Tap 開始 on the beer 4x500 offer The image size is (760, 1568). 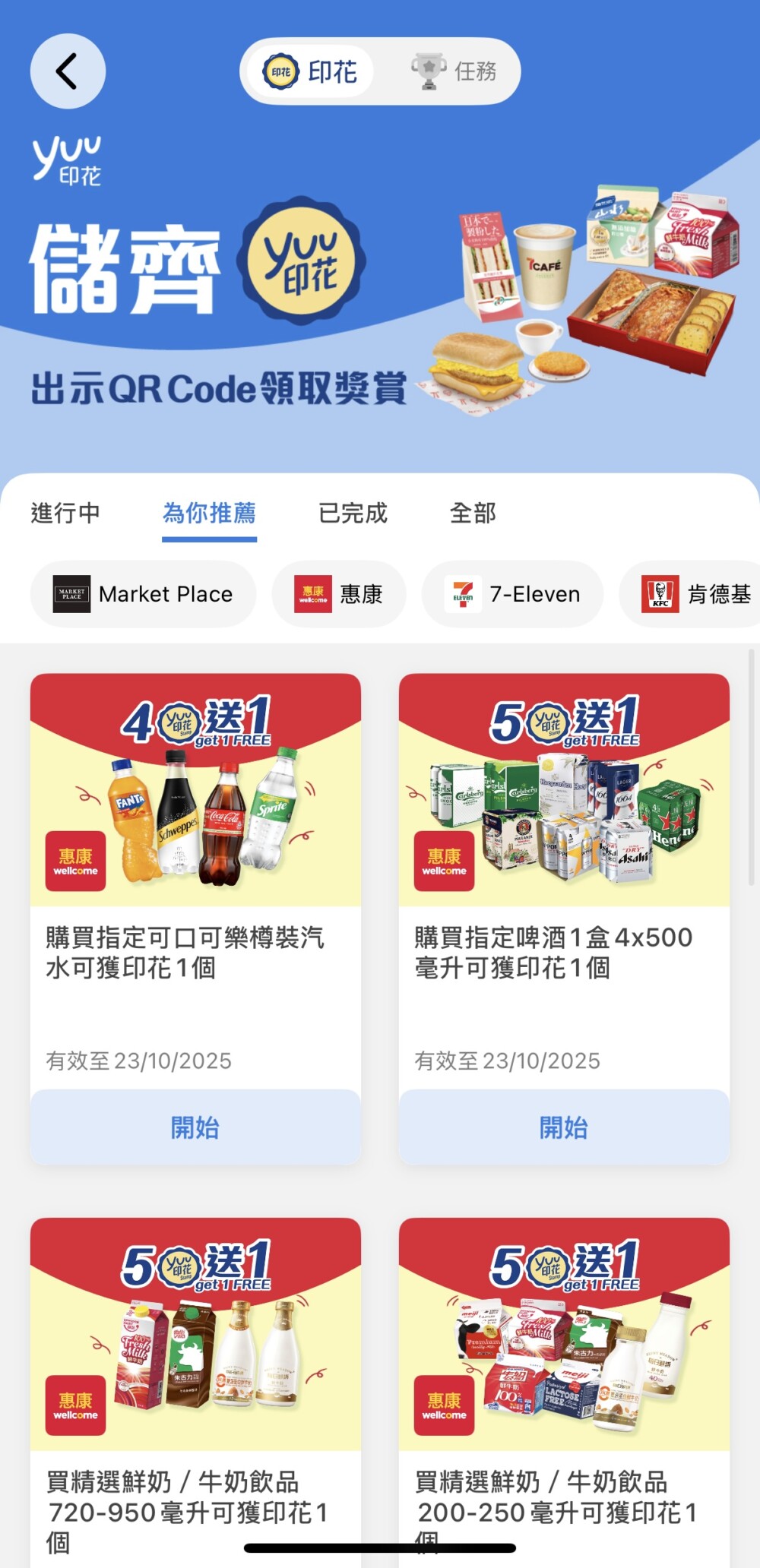tap(564, 1127)
